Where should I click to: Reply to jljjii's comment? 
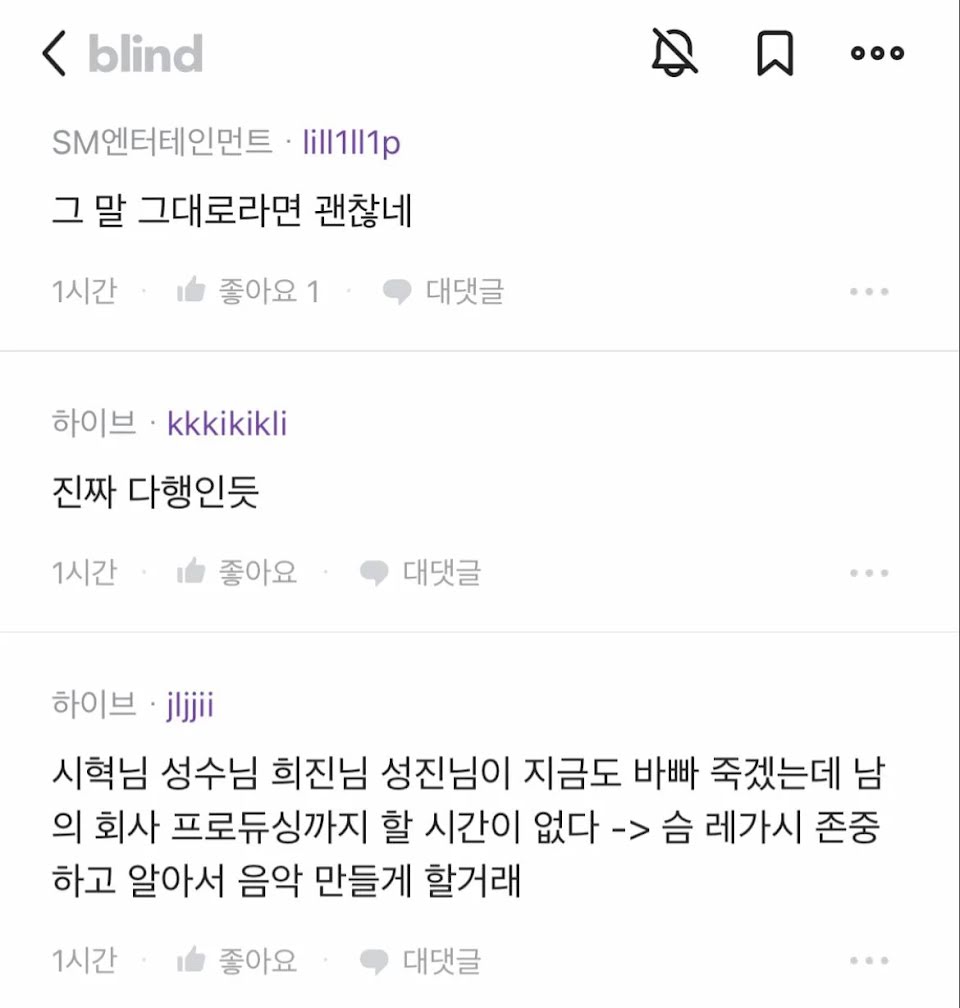coord(420,961)
